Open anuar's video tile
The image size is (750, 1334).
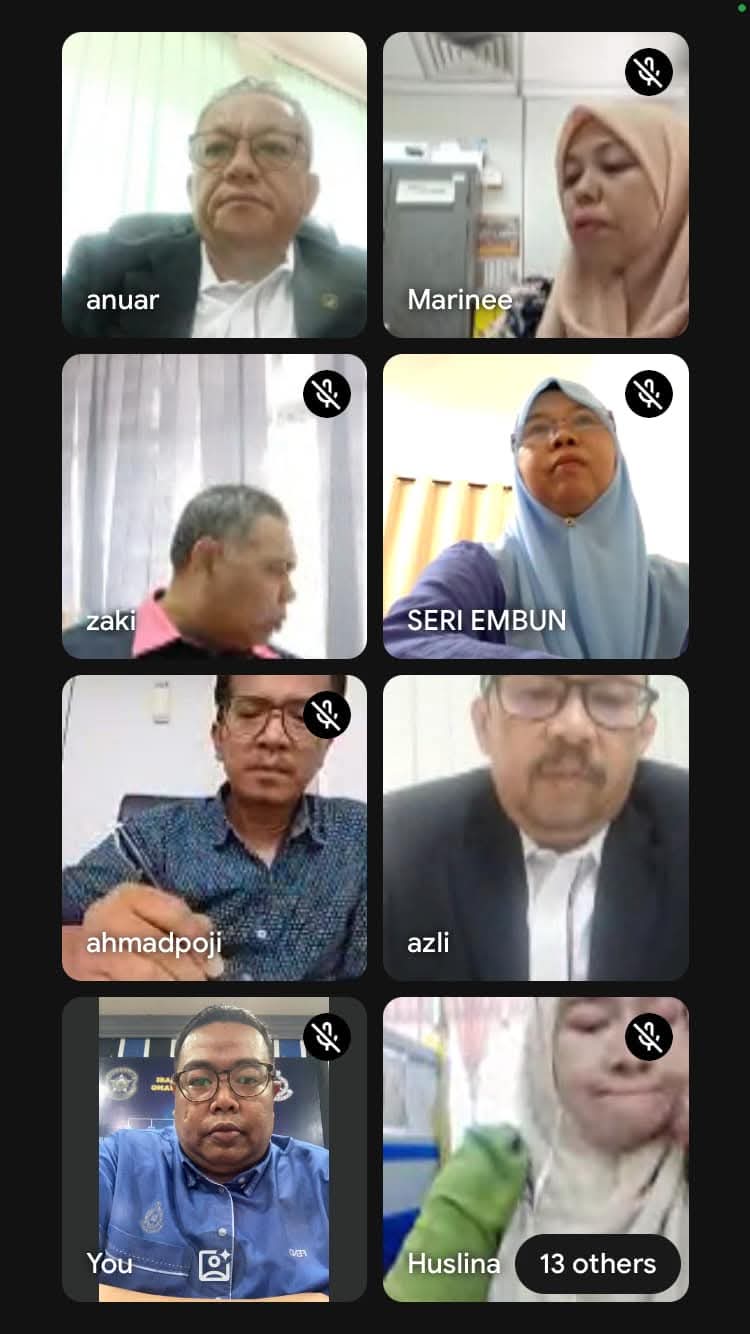(214, 185)
